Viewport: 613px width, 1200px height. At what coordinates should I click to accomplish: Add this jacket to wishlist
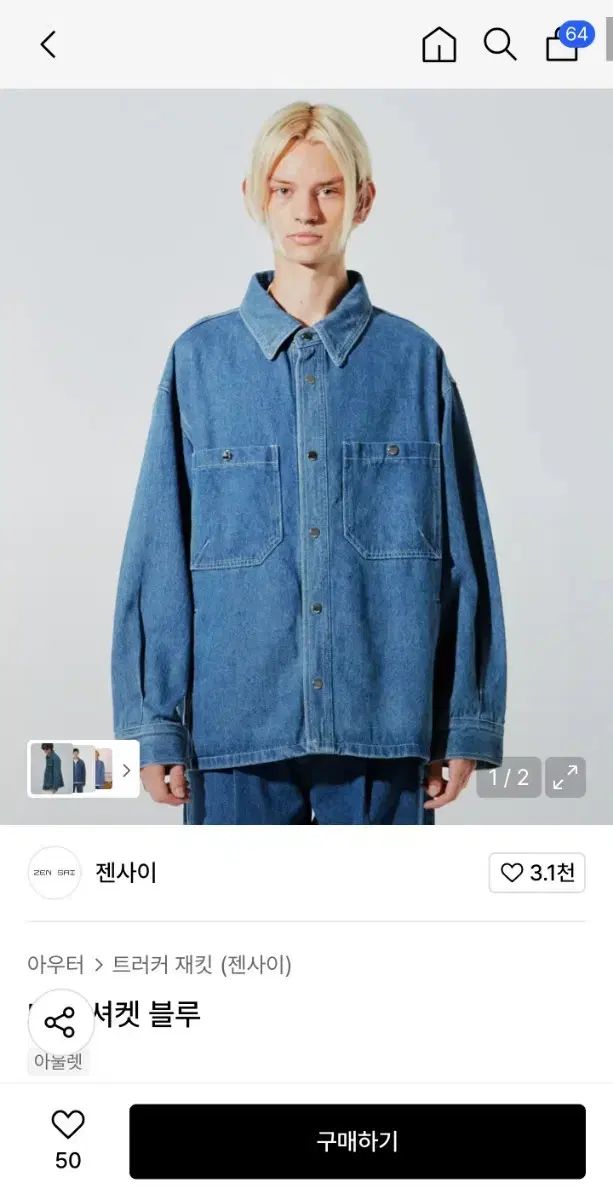coord(68,1125)
